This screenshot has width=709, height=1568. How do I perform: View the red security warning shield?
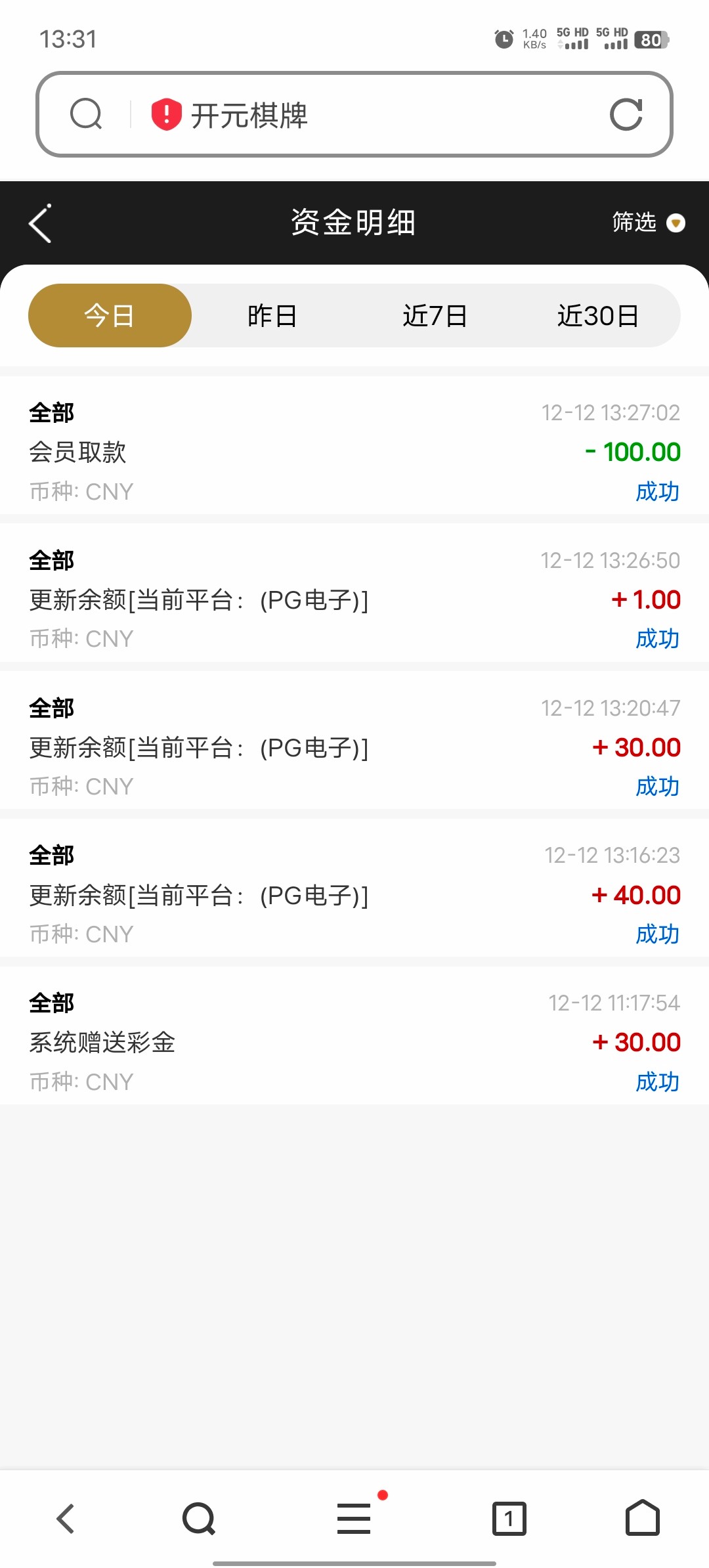[x=166, y=115]
